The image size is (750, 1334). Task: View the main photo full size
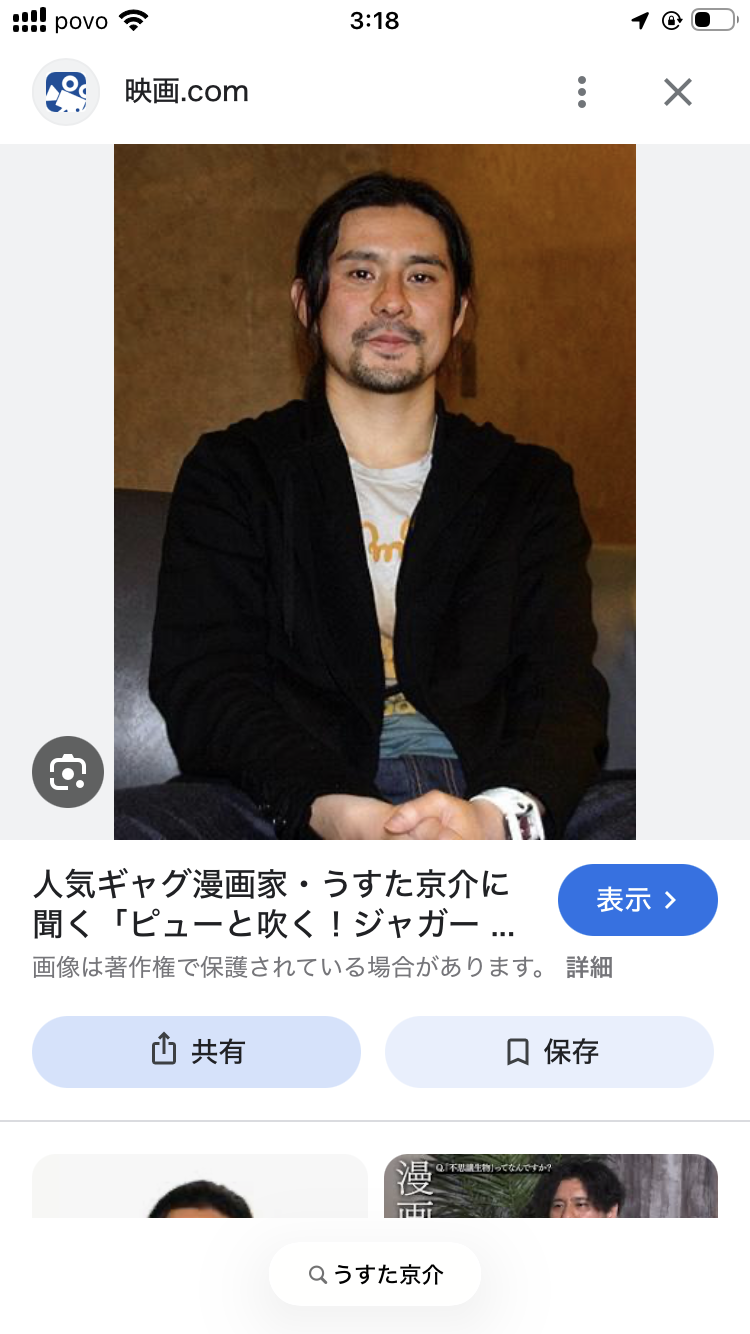375,490
